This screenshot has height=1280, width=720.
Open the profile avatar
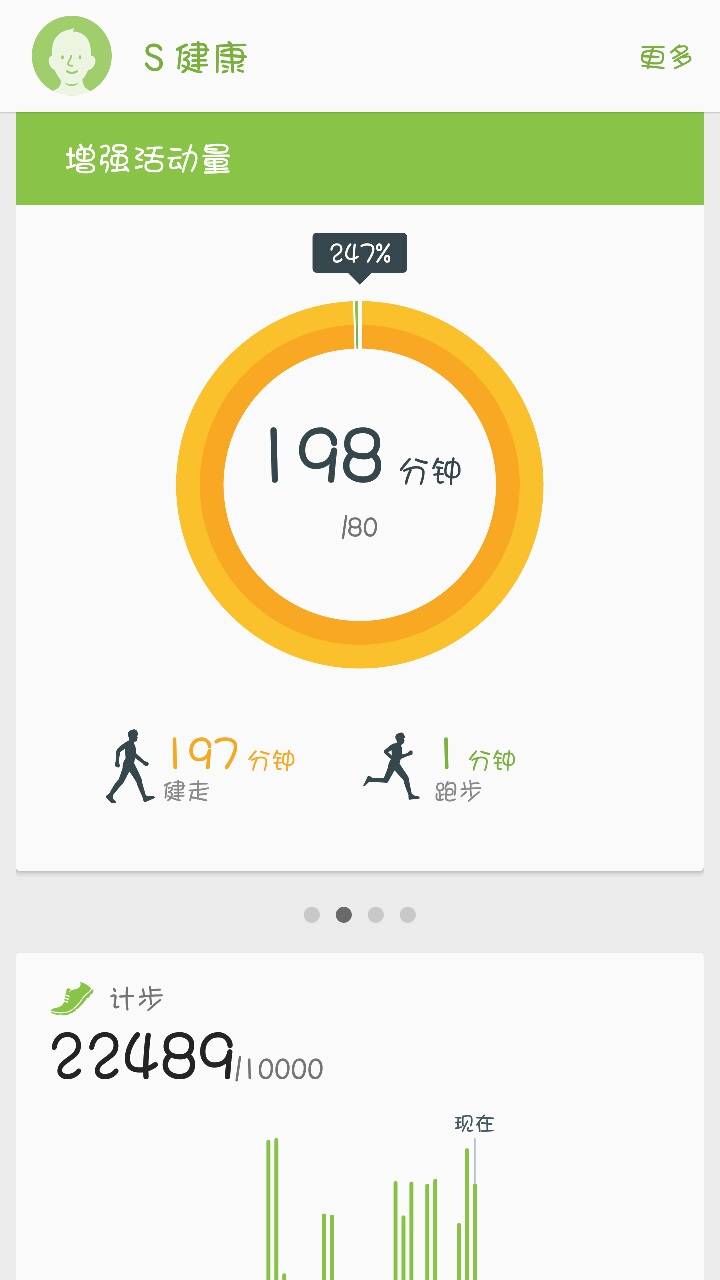(71, 56)
